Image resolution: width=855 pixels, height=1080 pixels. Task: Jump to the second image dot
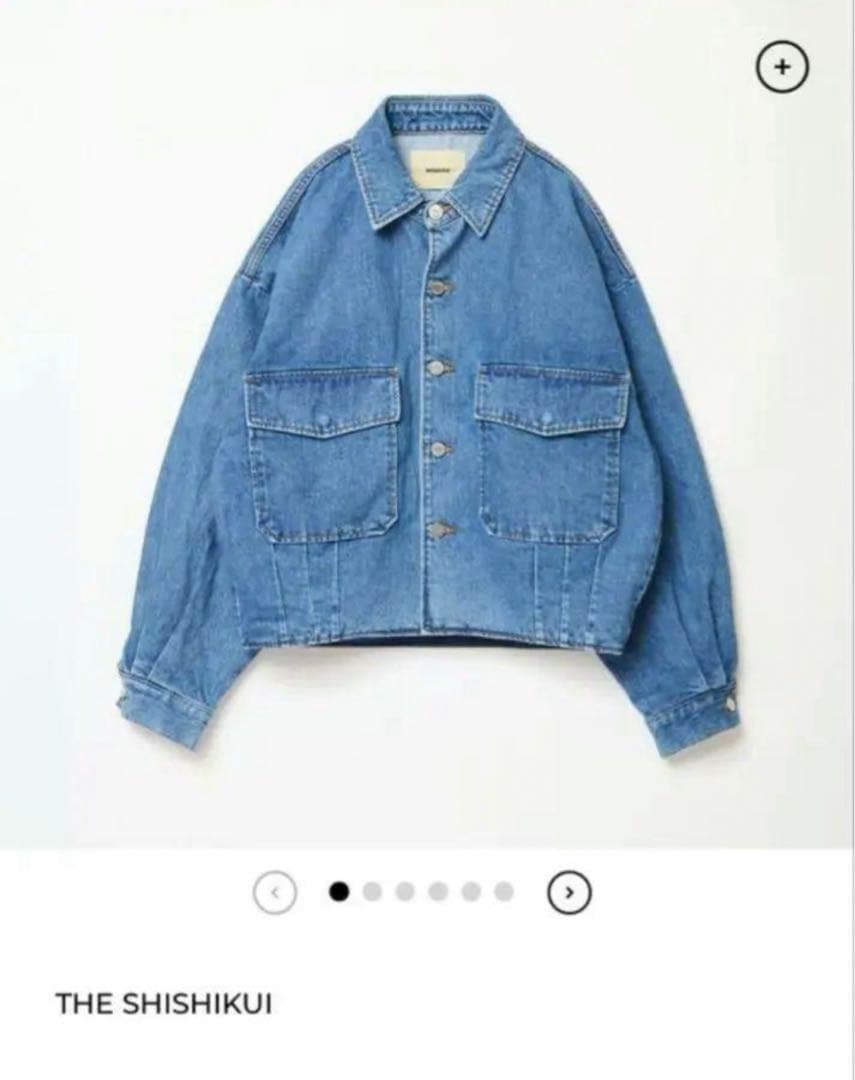[x=373, y=892]
